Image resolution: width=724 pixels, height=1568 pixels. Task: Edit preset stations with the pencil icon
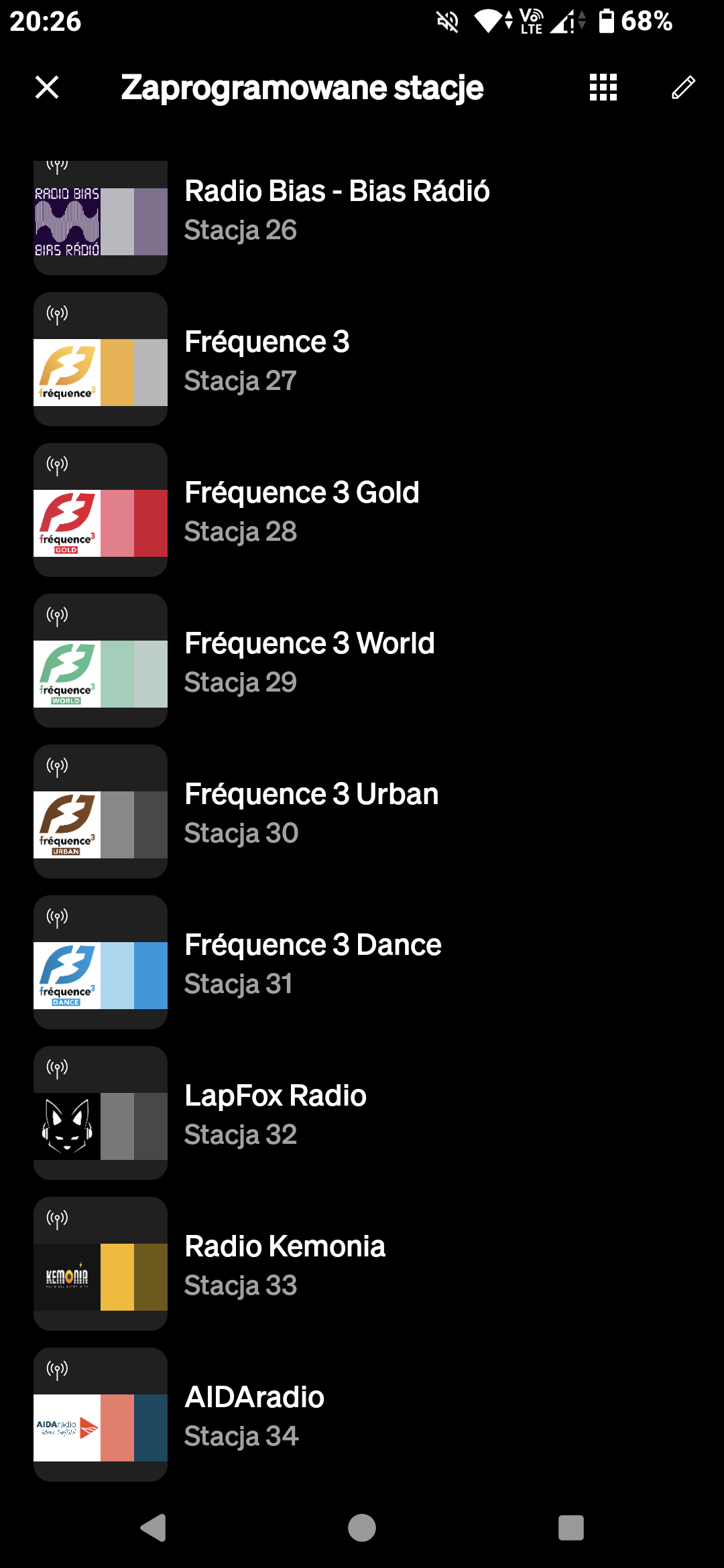click(683, 87)
